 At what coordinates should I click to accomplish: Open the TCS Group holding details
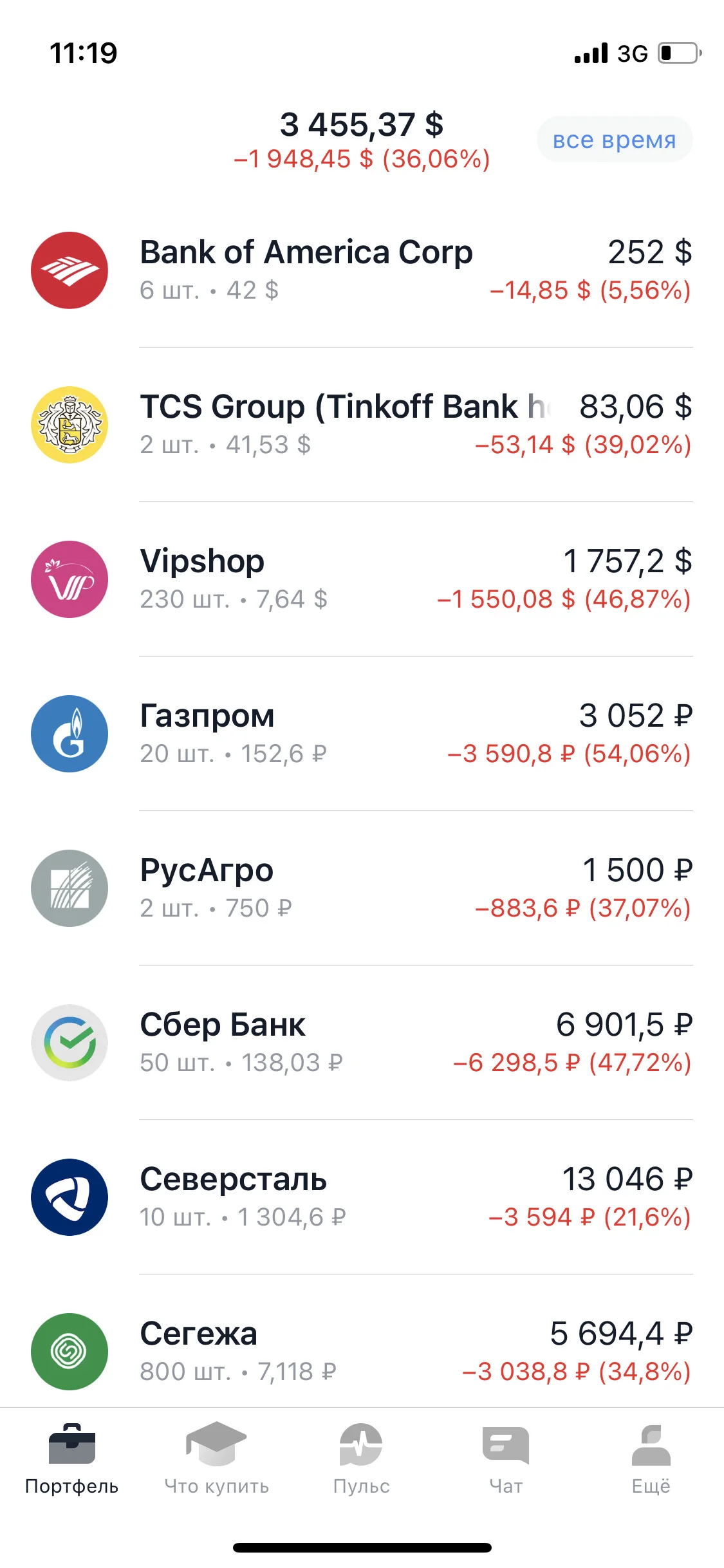[x=362, y=425]
